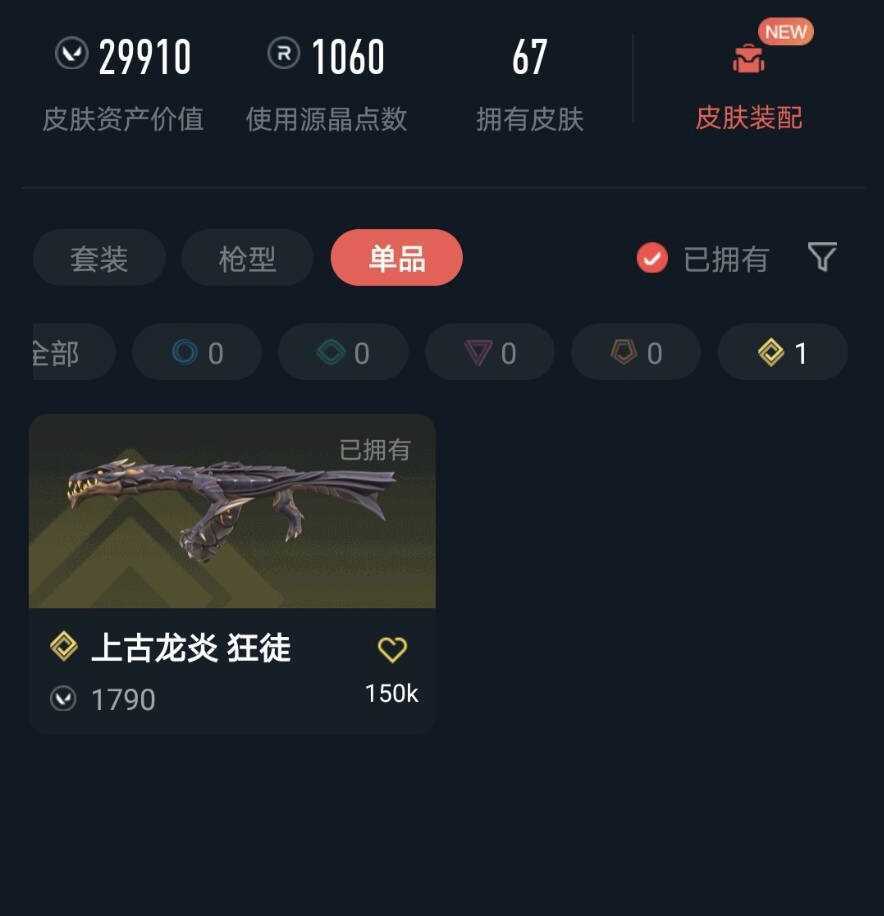Switch to the 枪型 tab

tap(247, 259)
